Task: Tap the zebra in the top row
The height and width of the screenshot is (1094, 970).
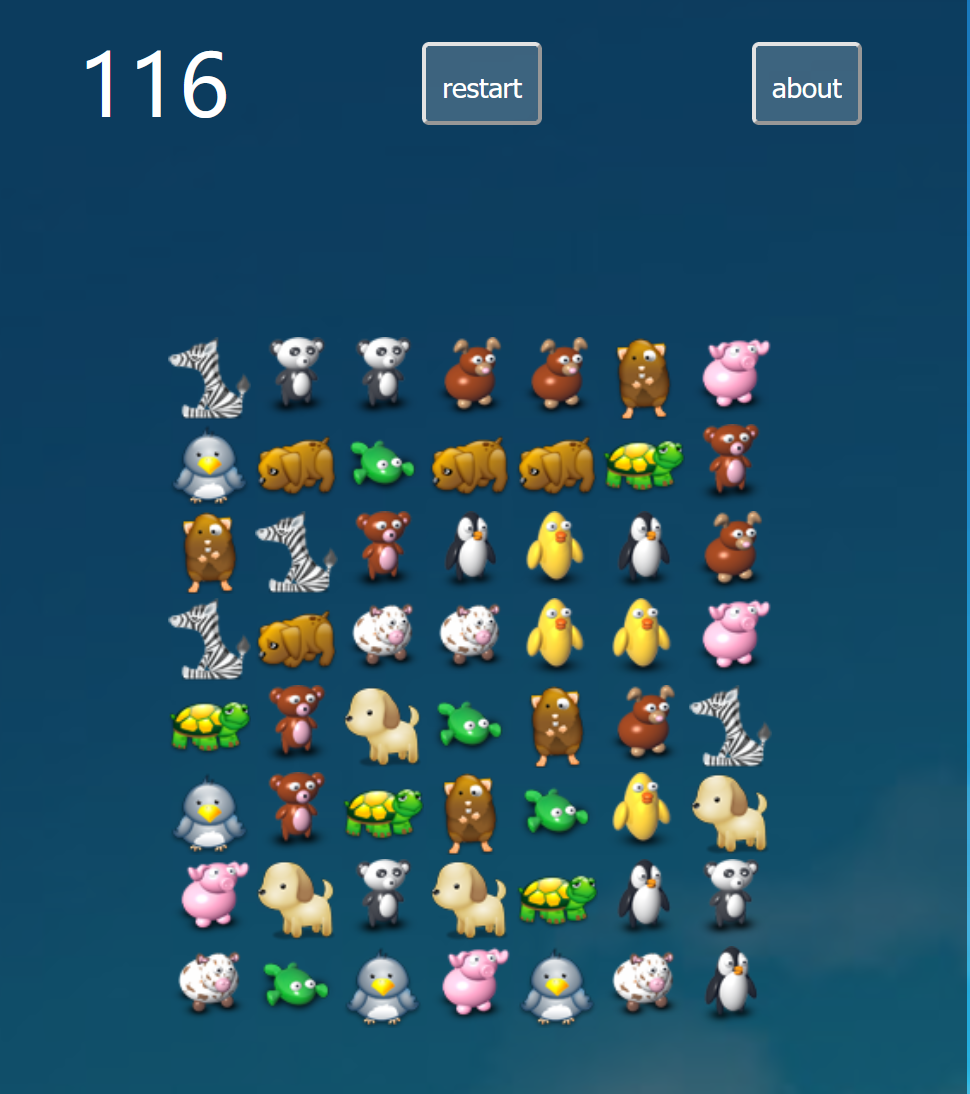Action: (x=208, y=378)
